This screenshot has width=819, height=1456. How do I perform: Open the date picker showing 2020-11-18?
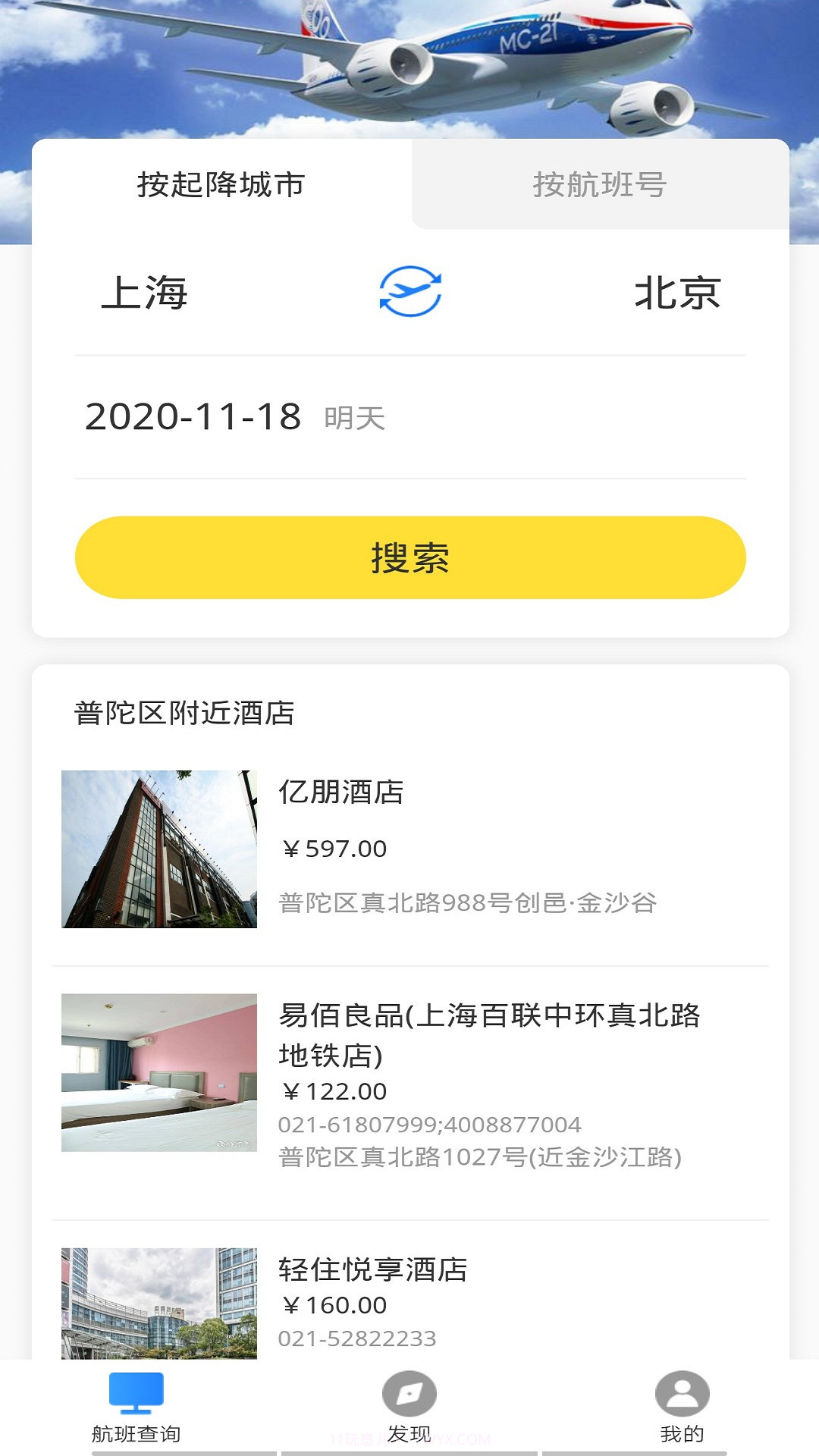tap(193, 416)
